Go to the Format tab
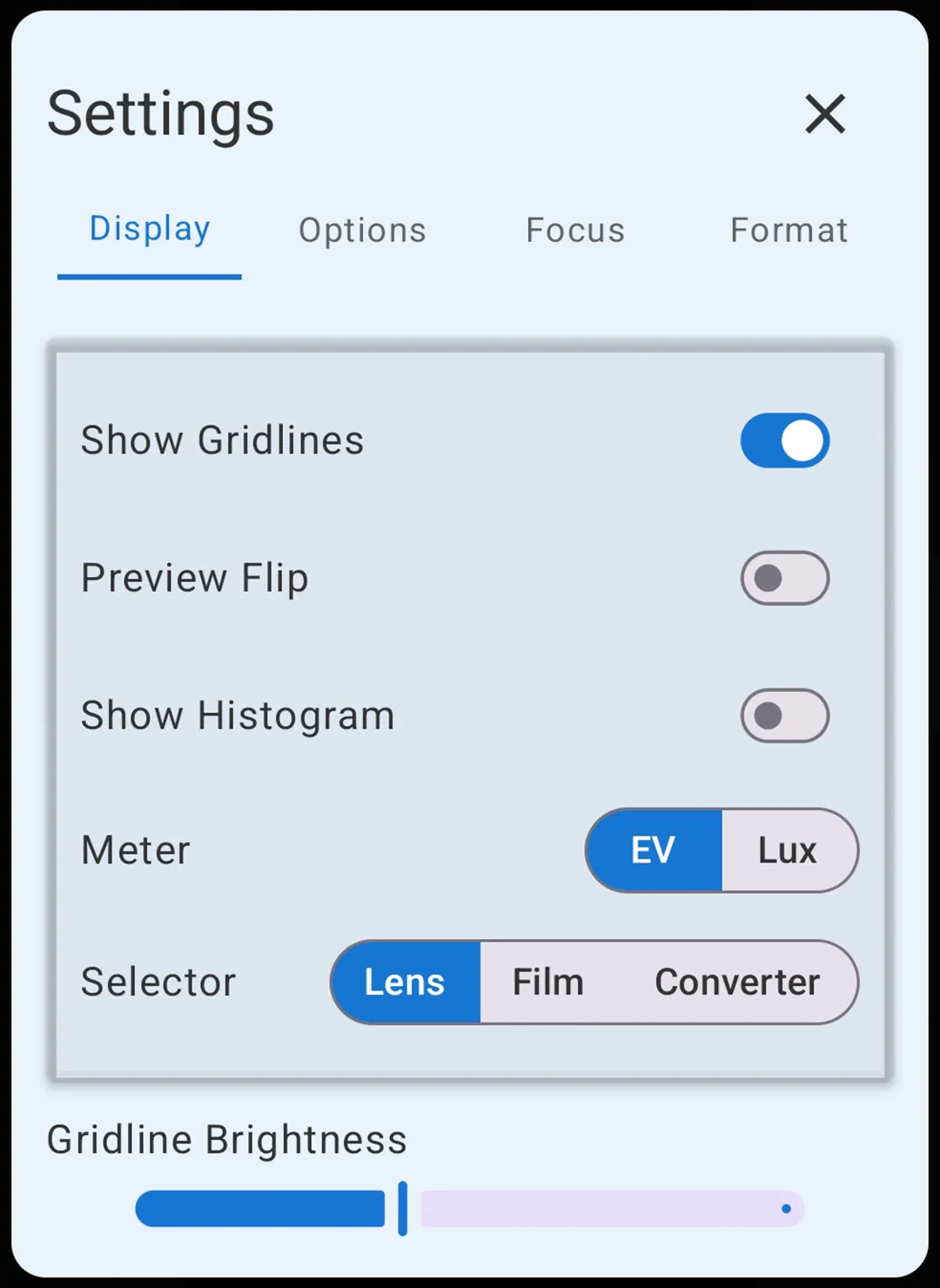Image resolution: width=940 pixels, height=1288 pixels. coord(788,230)
